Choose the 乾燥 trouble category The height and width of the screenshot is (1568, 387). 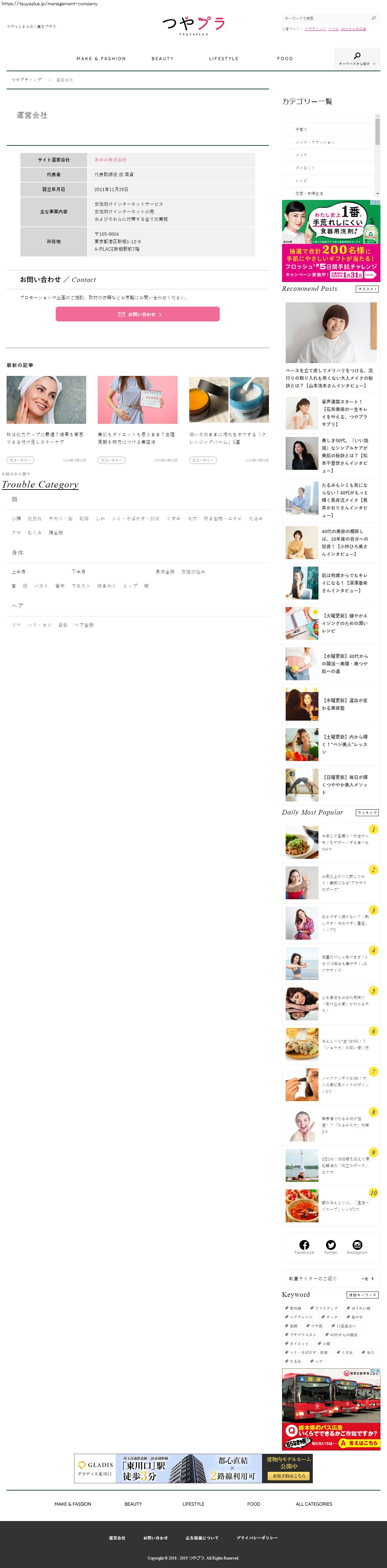[x=84, y=519]
